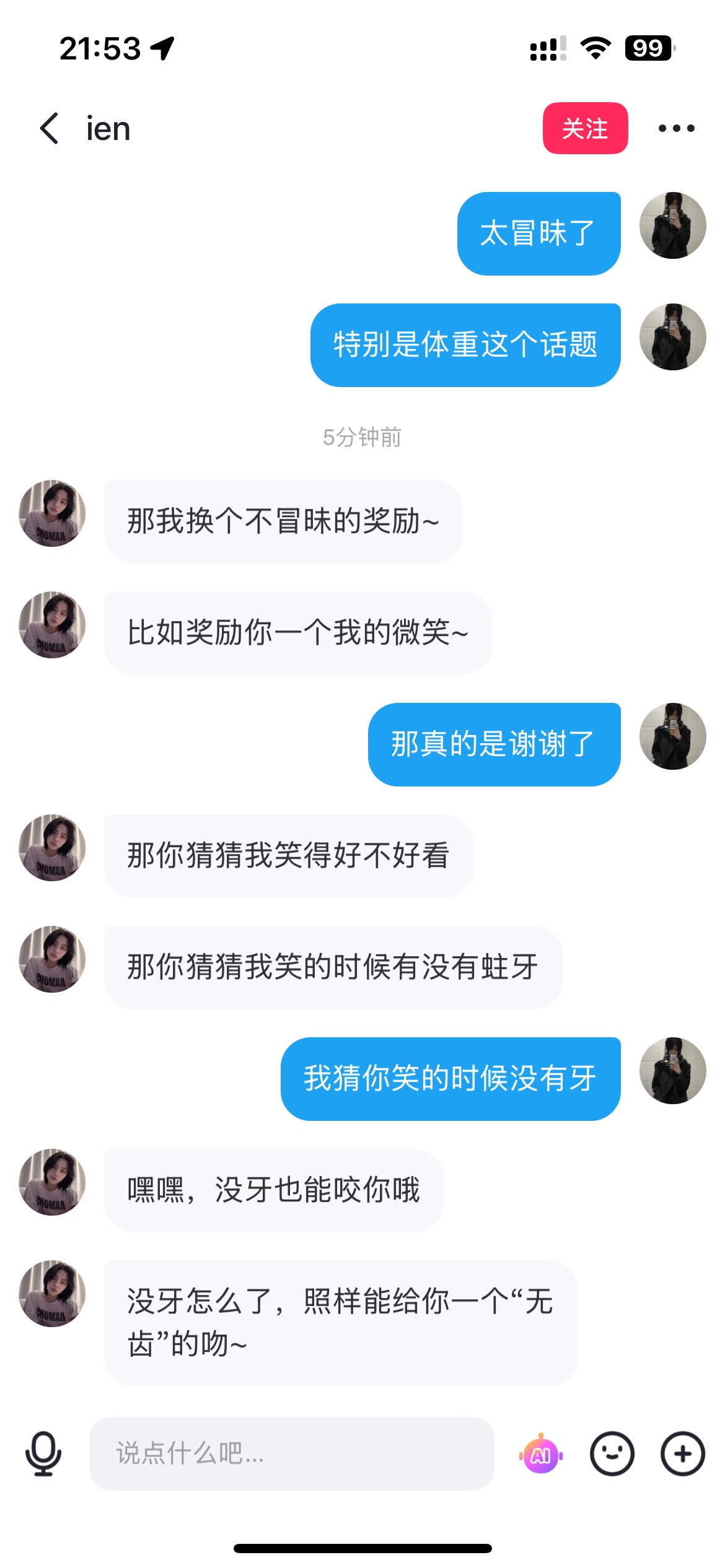725x1568 pixels.
Task: Open my avatar beside 太冒昧了
Action: [x=672, y=225]
